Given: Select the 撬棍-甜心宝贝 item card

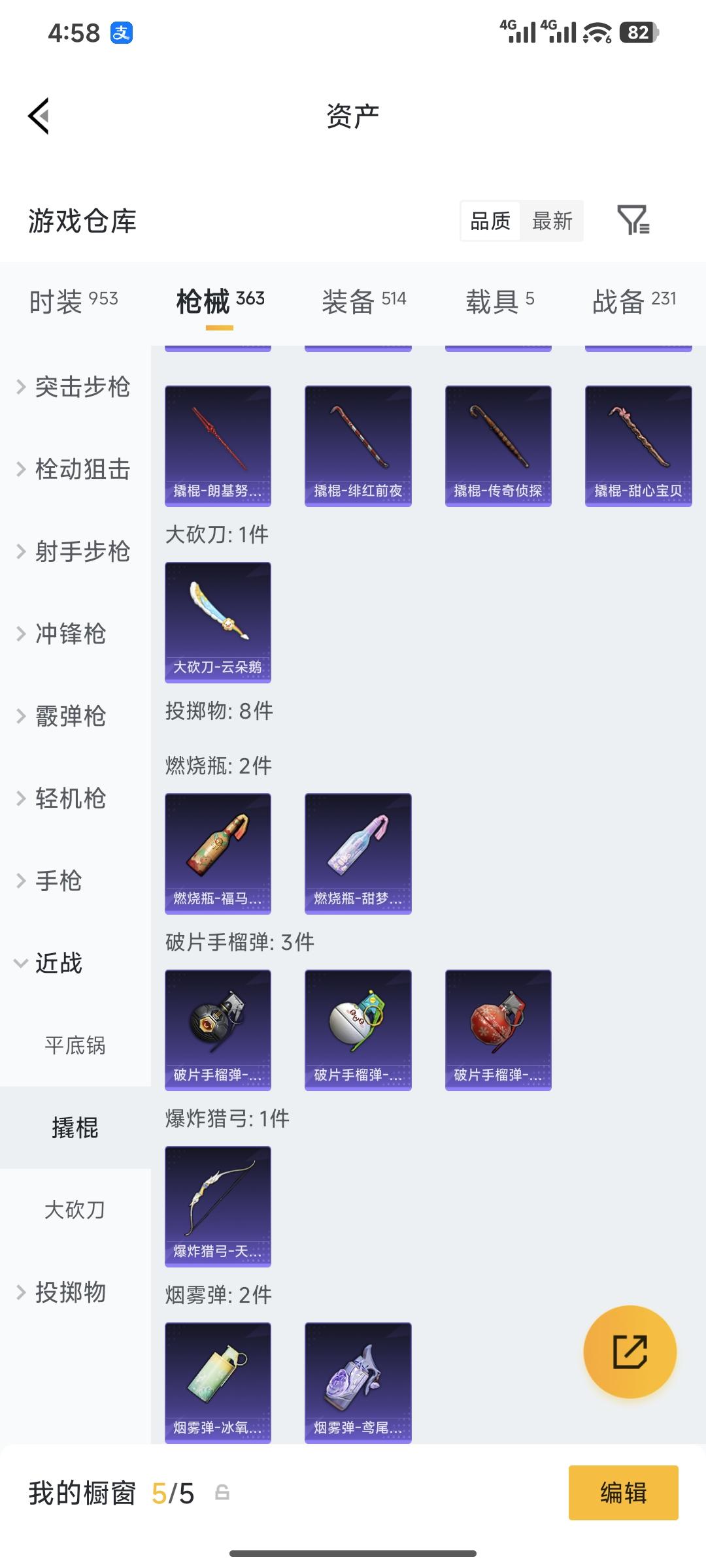Looking at the screenshot, I should click(637, 444).
